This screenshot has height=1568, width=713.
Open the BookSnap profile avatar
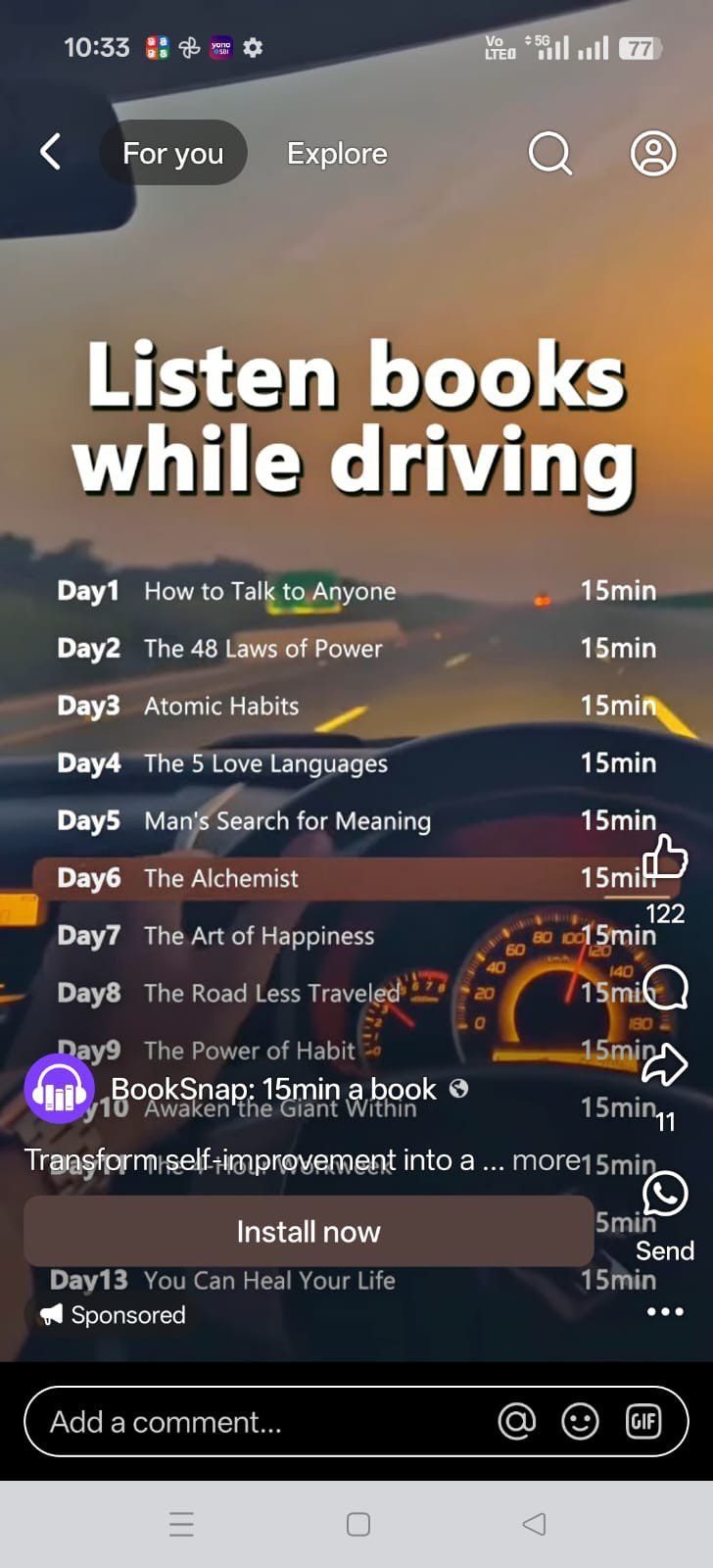tap(59, 1089)
